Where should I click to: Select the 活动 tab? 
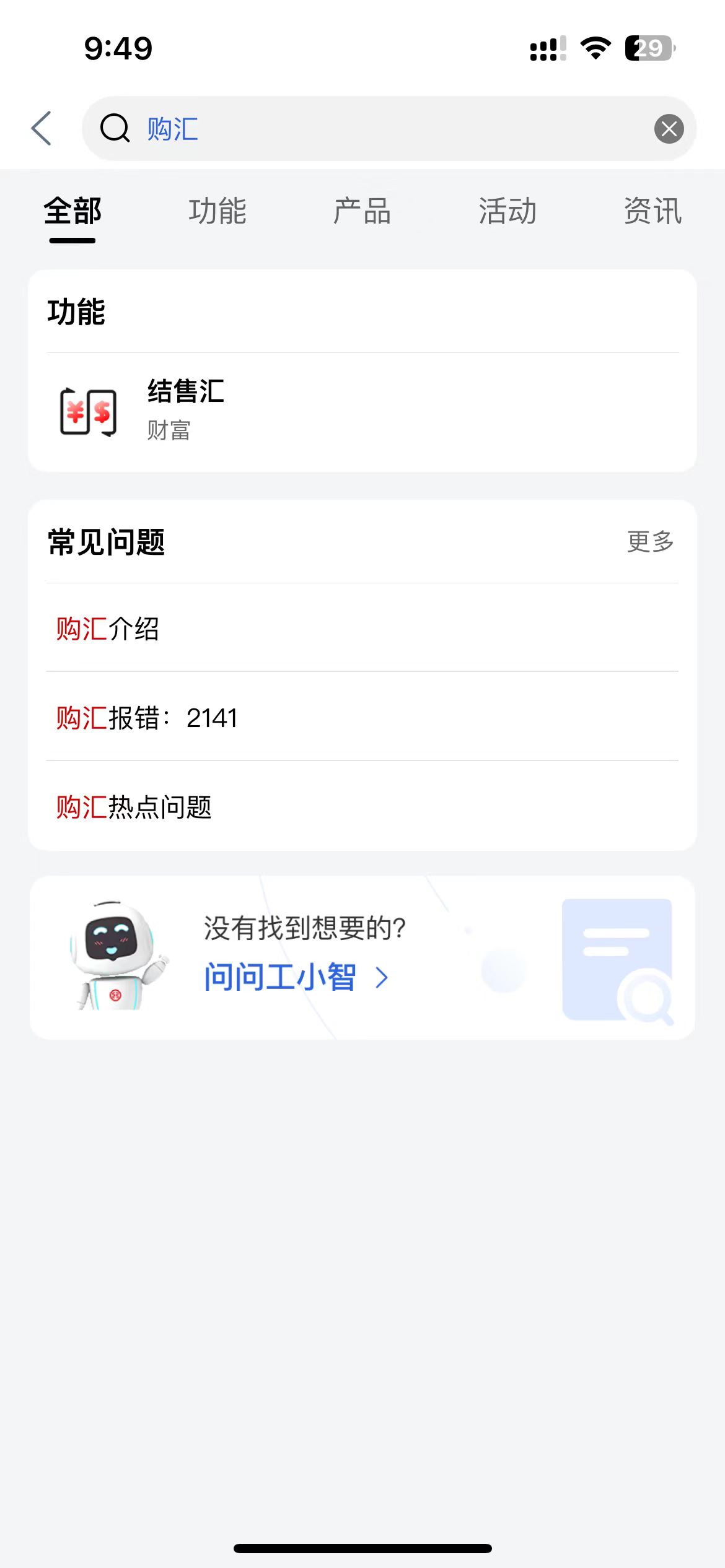507,212
